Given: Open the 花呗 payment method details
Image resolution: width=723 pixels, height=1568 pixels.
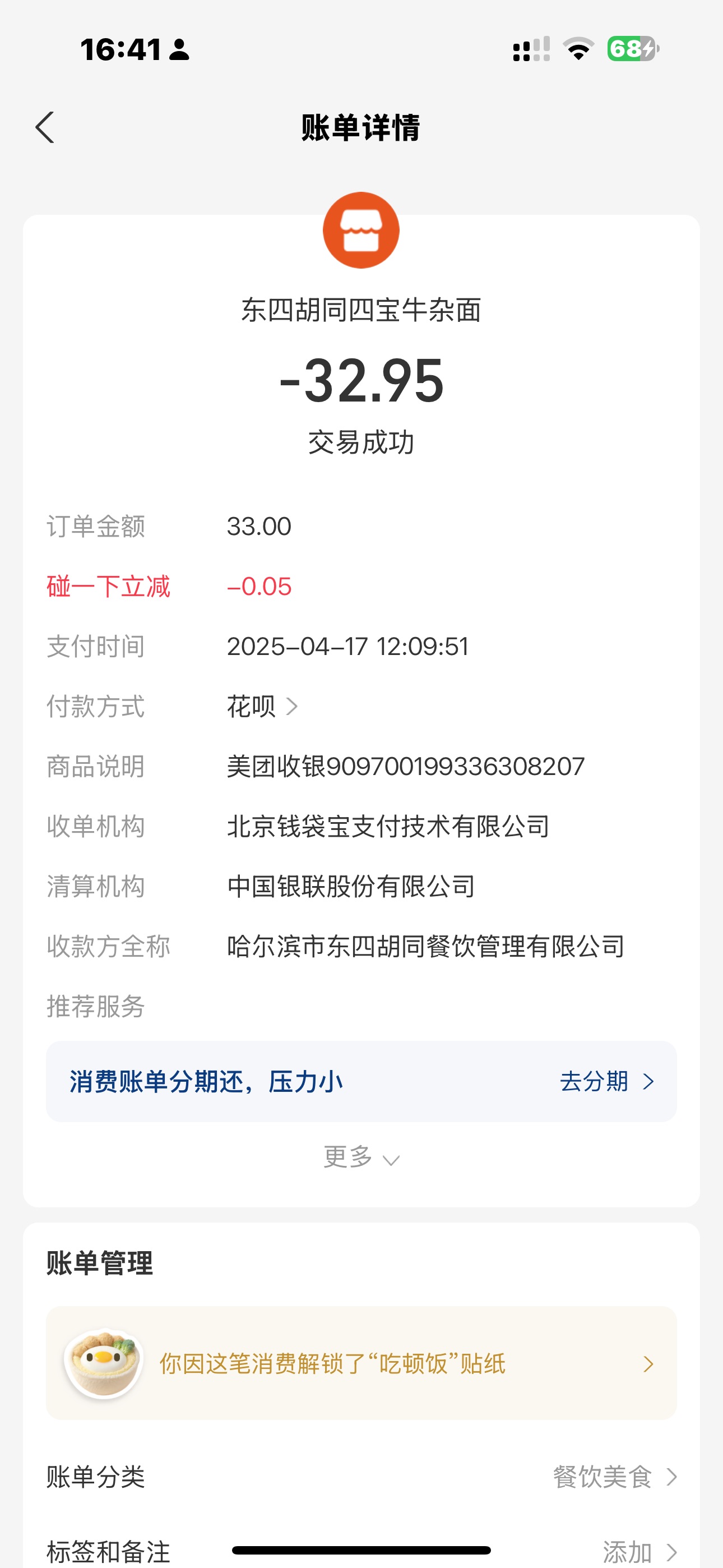Looking at the screenshot, I should (x=262, y=707).
